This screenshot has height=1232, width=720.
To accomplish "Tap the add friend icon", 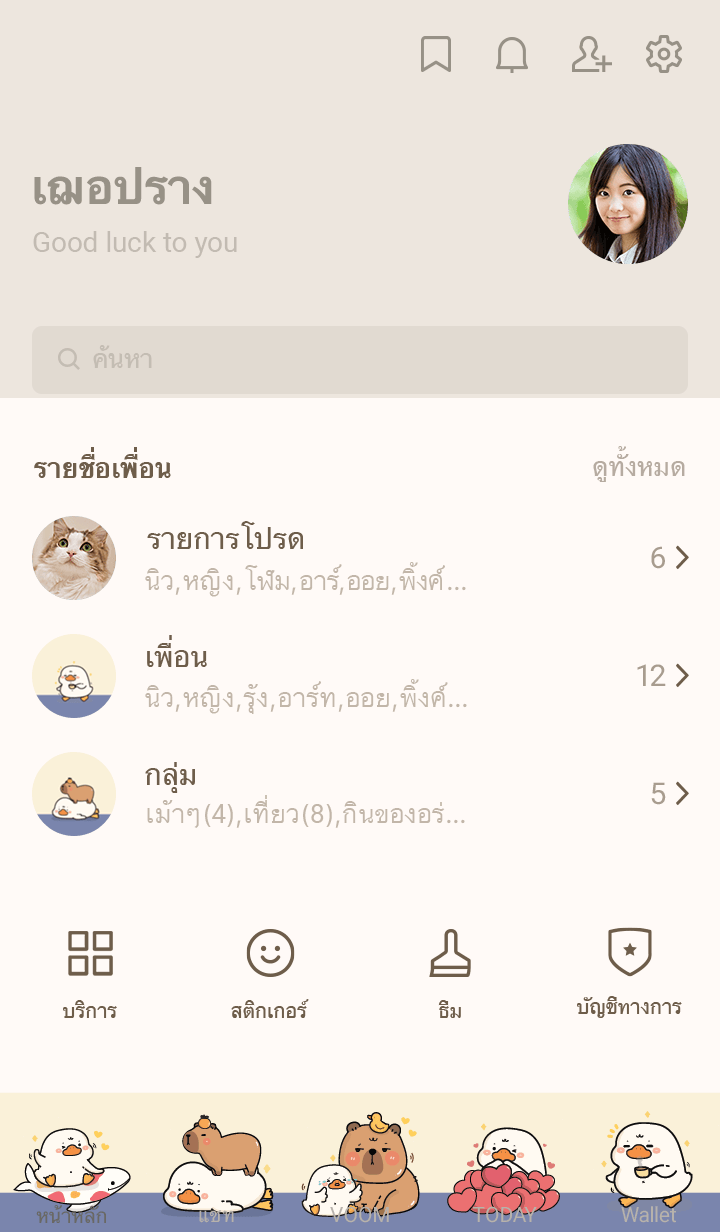I will [590, 55].
